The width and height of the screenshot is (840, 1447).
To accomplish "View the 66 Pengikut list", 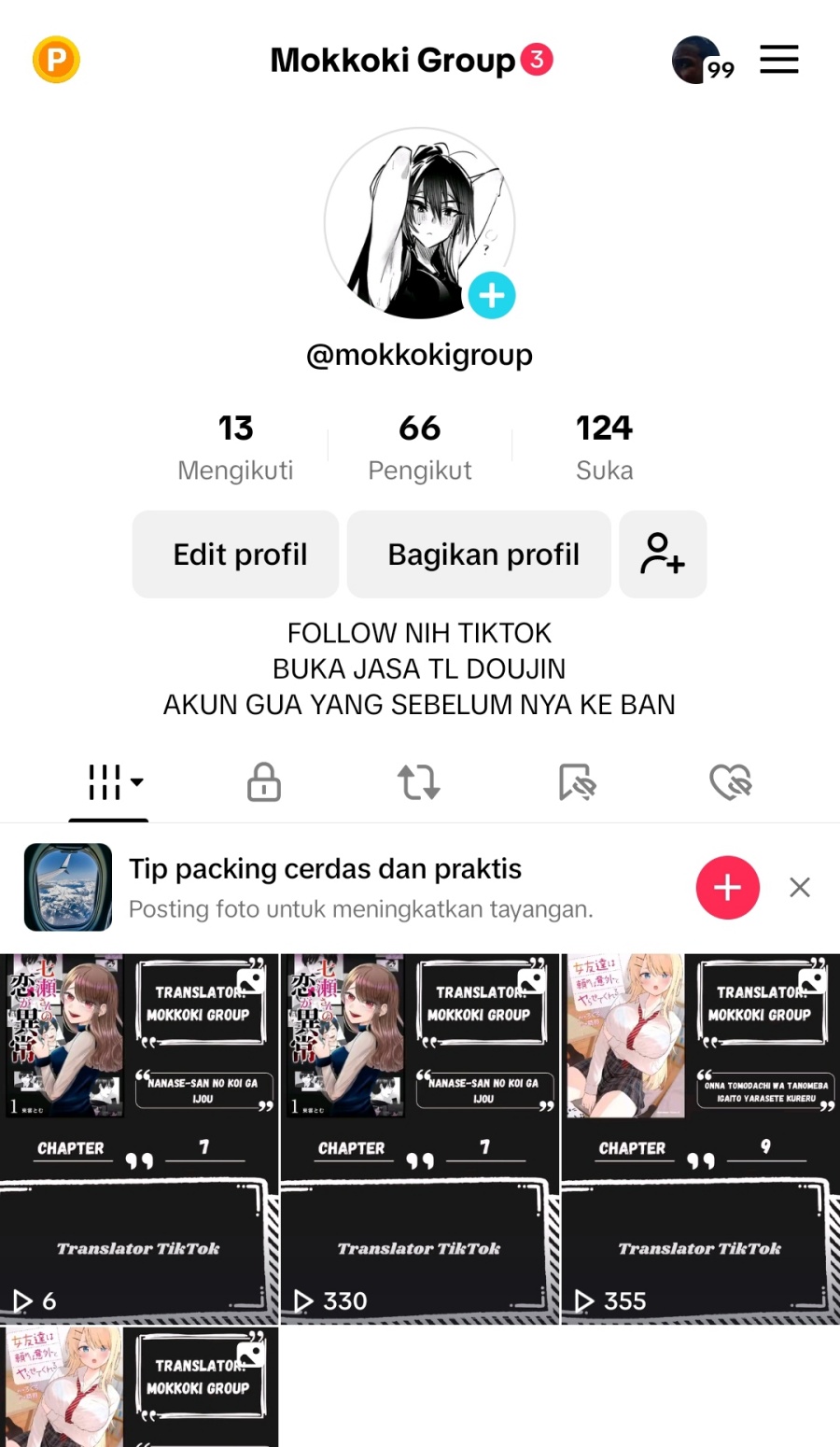I will tap(419, 447).
